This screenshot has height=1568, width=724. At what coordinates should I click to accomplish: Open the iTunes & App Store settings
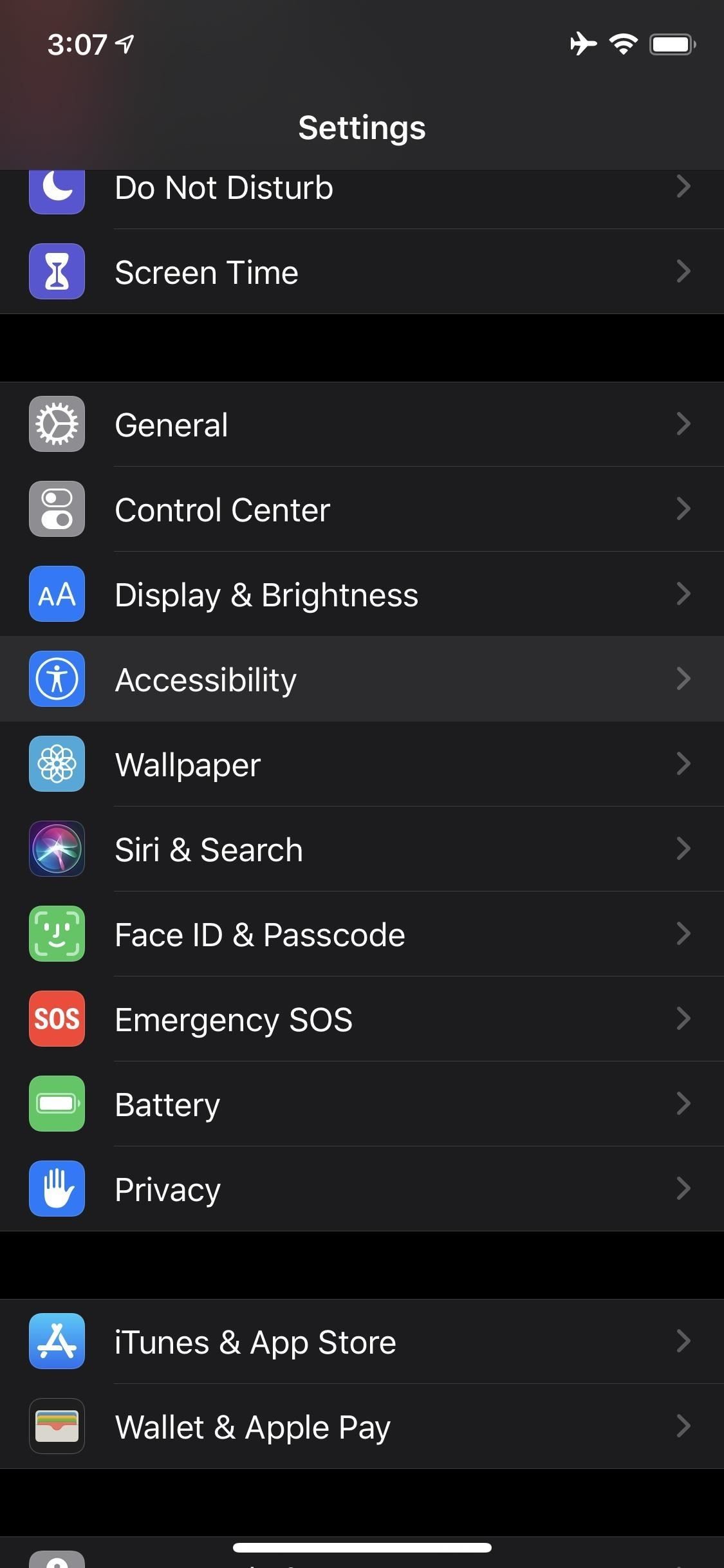(360, 1341)
